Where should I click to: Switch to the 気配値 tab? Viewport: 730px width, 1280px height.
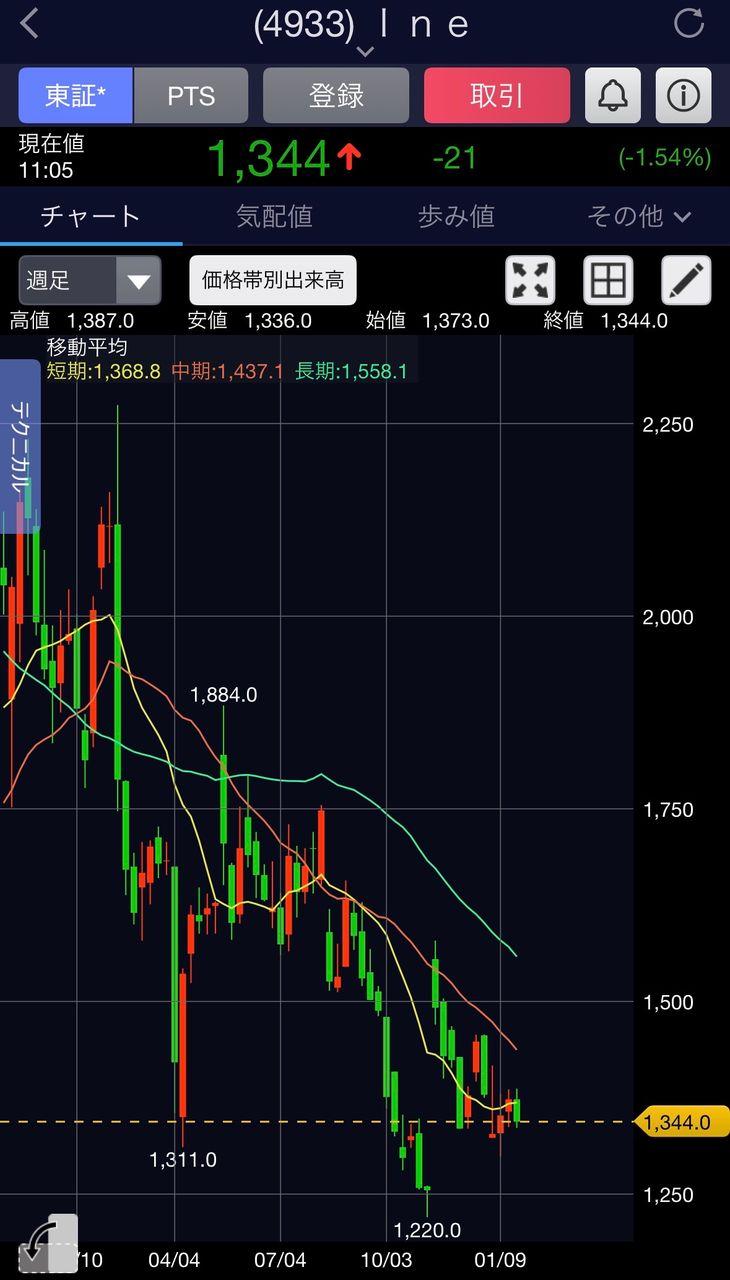point(274,216)
